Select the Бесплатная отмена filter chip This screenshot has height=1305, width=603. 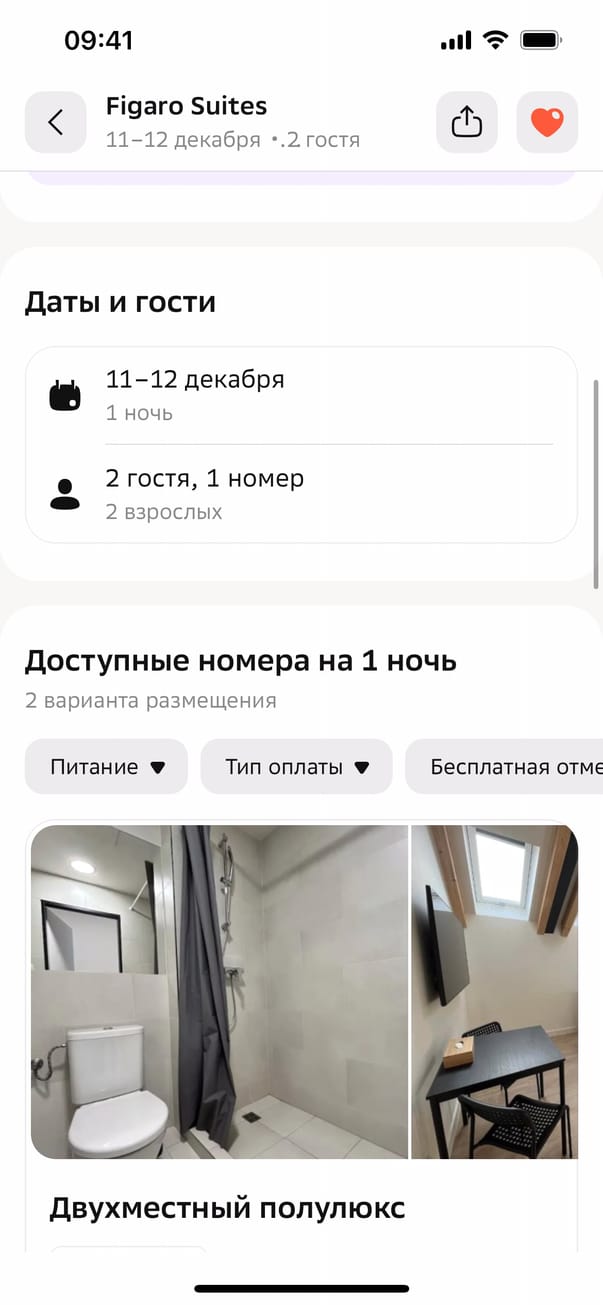click(505, 767)
